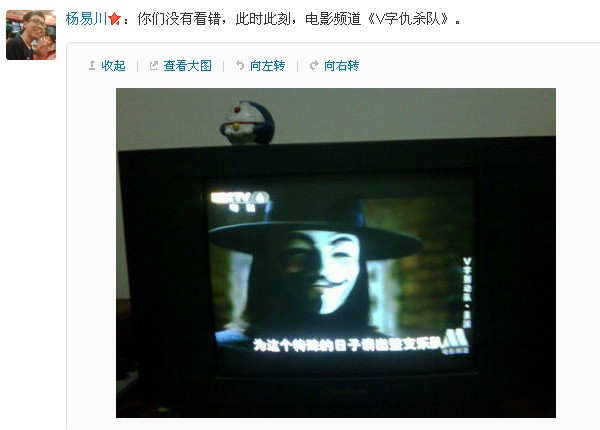Collapse the image with 收起
The width and height of the screenshot is (600, 430).
[x=108, y=66]
